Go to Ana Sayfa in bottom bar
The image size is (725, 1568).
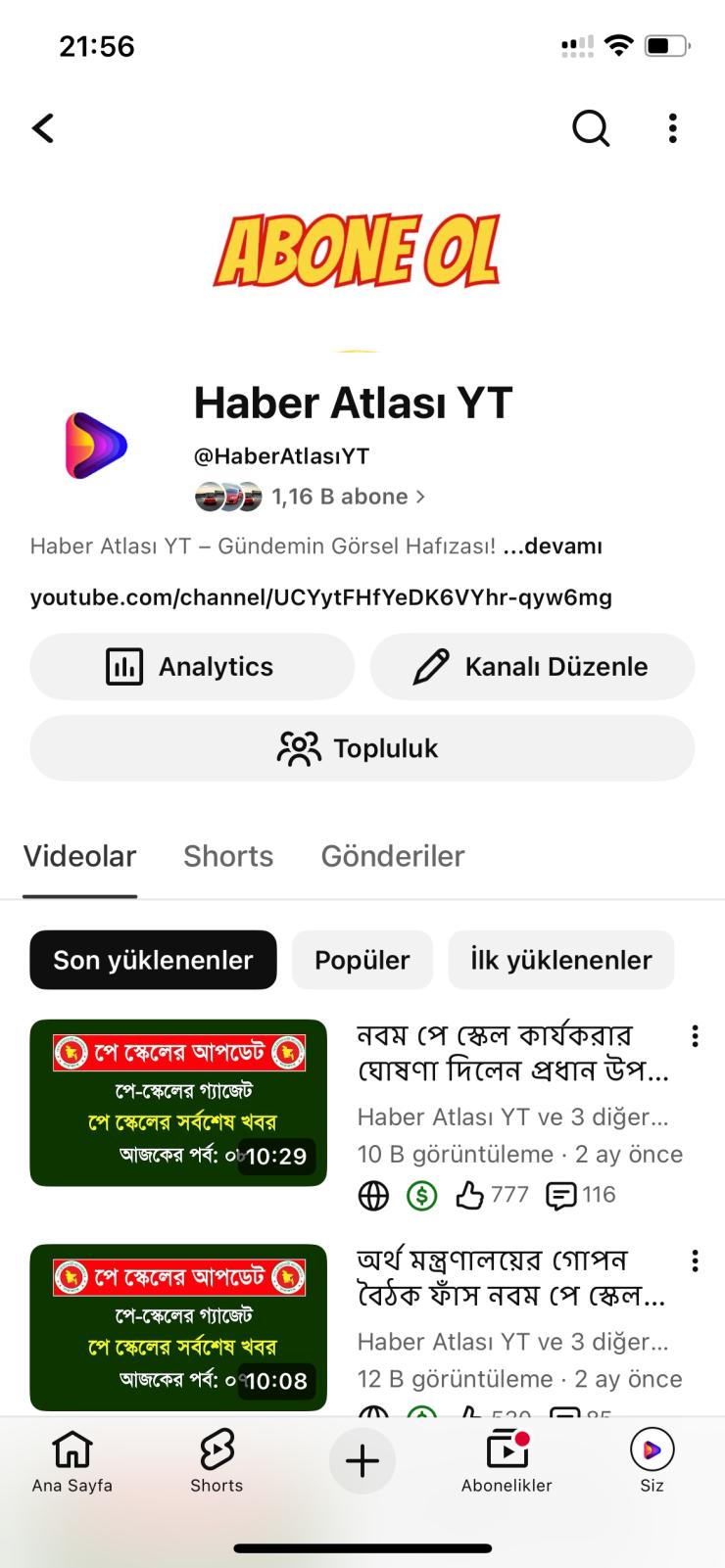[72, 1460]
